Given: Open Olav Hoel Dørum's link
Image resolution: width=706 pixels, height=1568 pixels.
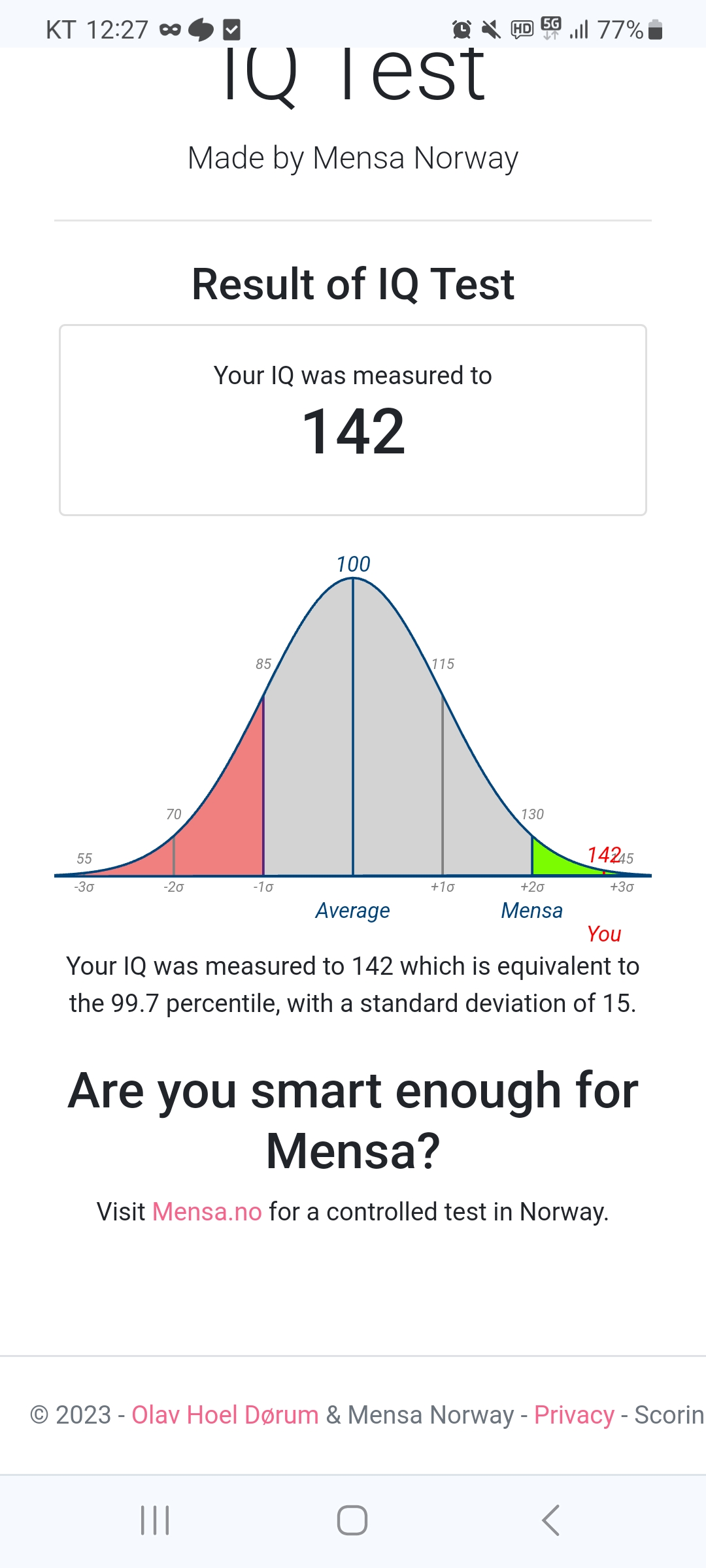Looking at the screenshot, I should pyautogui.click(x=225, y=1415).
